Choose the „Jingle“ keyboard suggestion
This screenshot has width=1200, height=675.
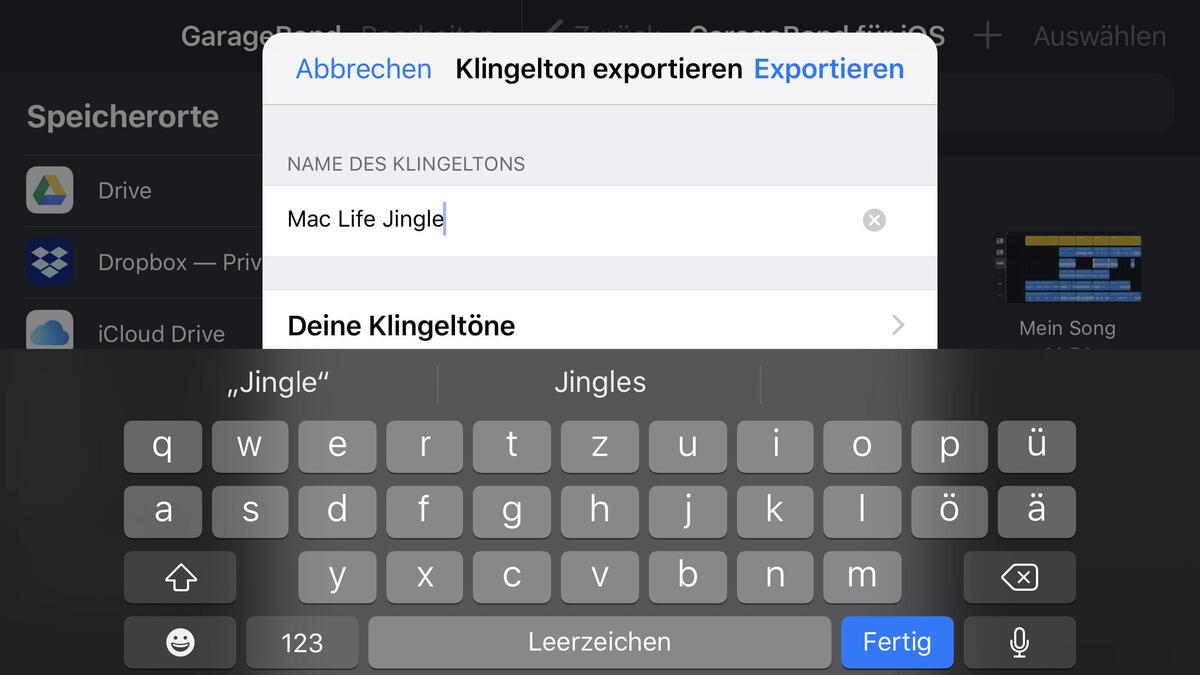[278, 382]
